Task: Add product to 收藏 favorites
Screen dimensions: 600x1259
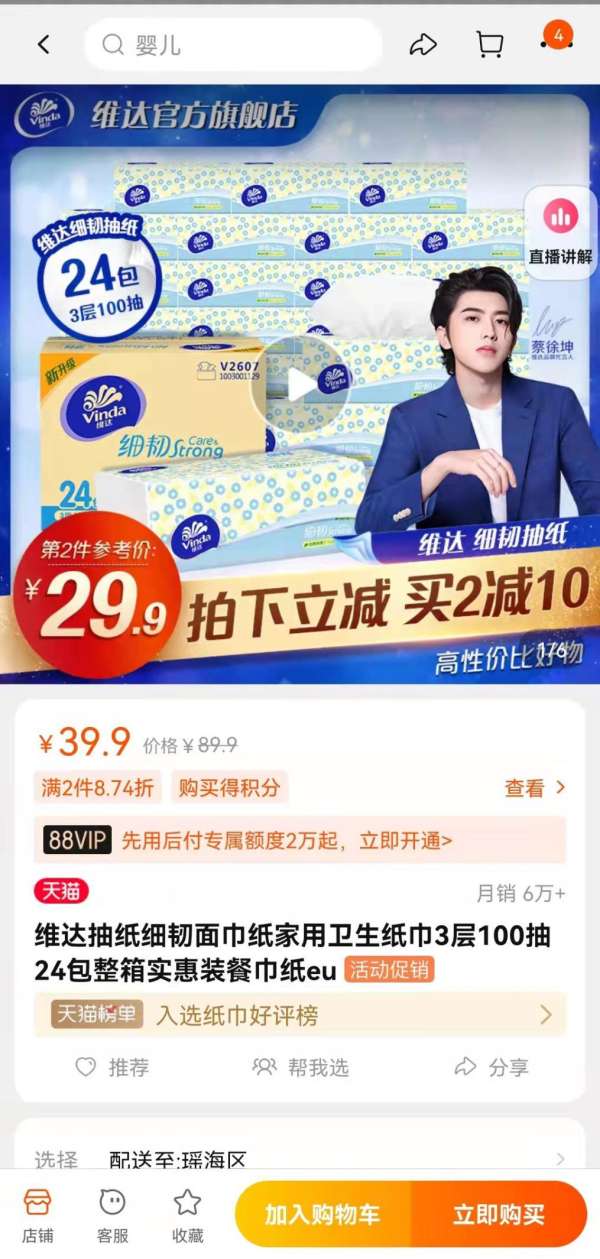Action: click(187, 1215)
